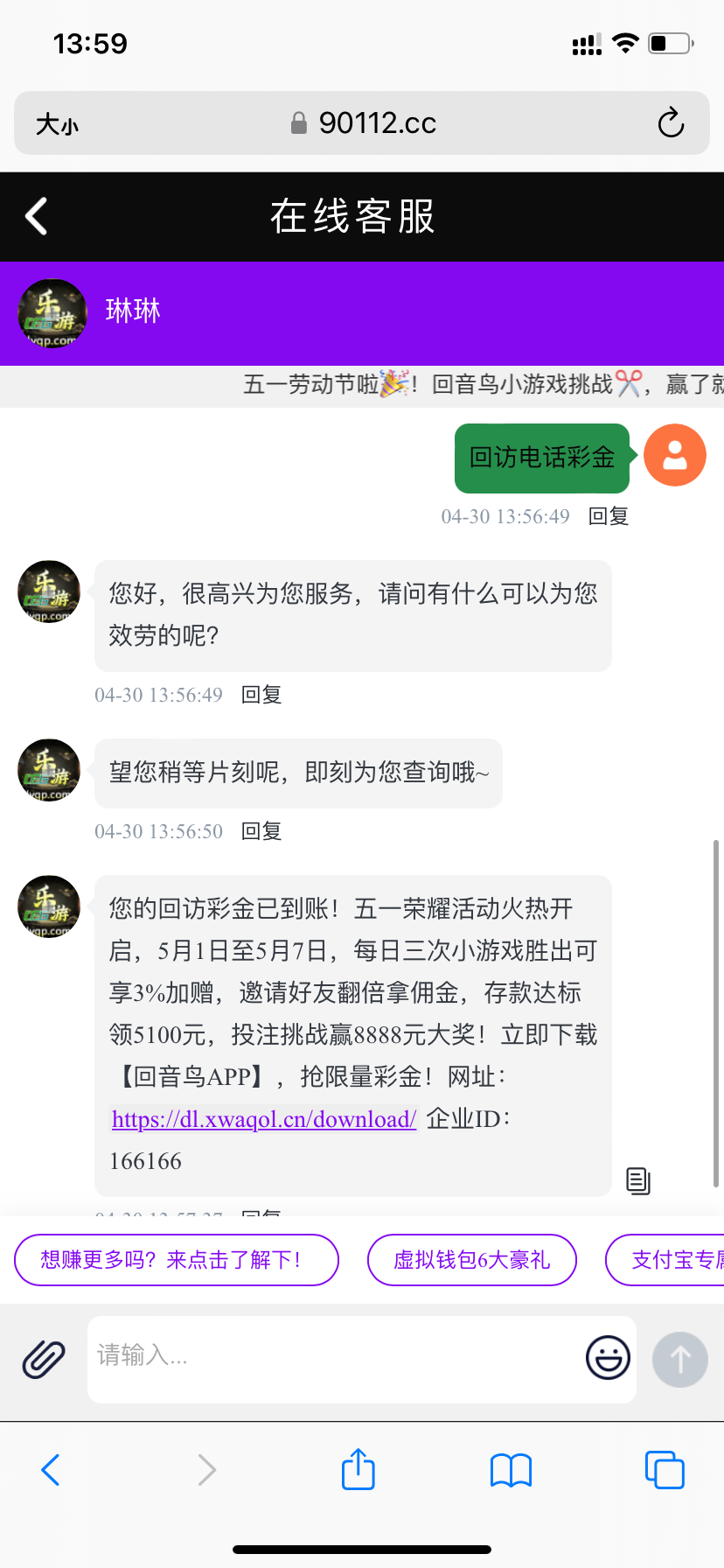Screen dimensions: 724x1568
Task: Copy the message with the copy icon
Action: [x=638, y=1181]
